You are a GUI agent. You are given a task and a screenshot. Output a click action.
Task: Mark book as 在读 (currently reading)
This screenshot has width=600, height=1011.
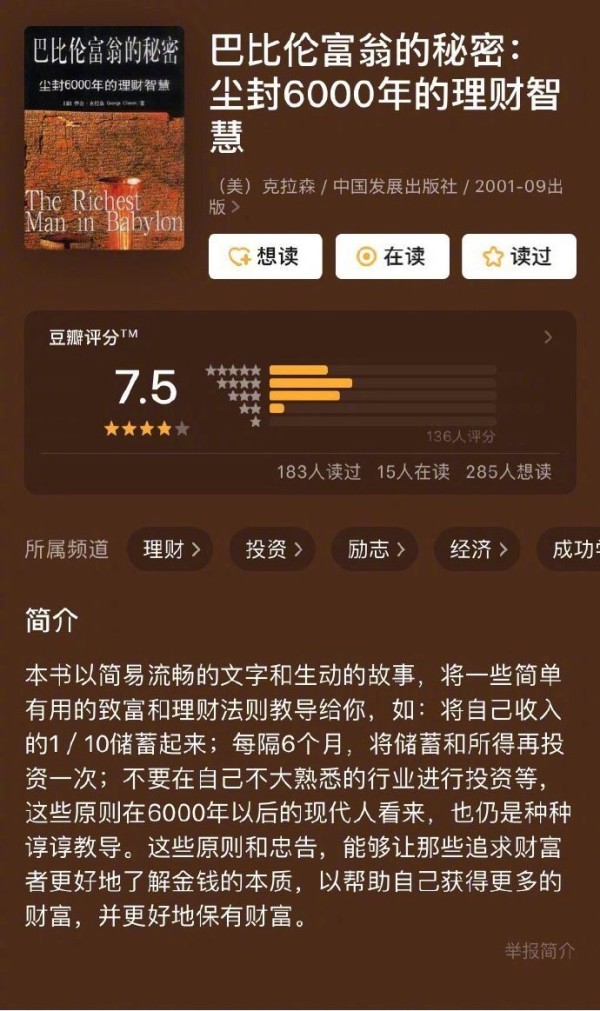click(392, 257)
